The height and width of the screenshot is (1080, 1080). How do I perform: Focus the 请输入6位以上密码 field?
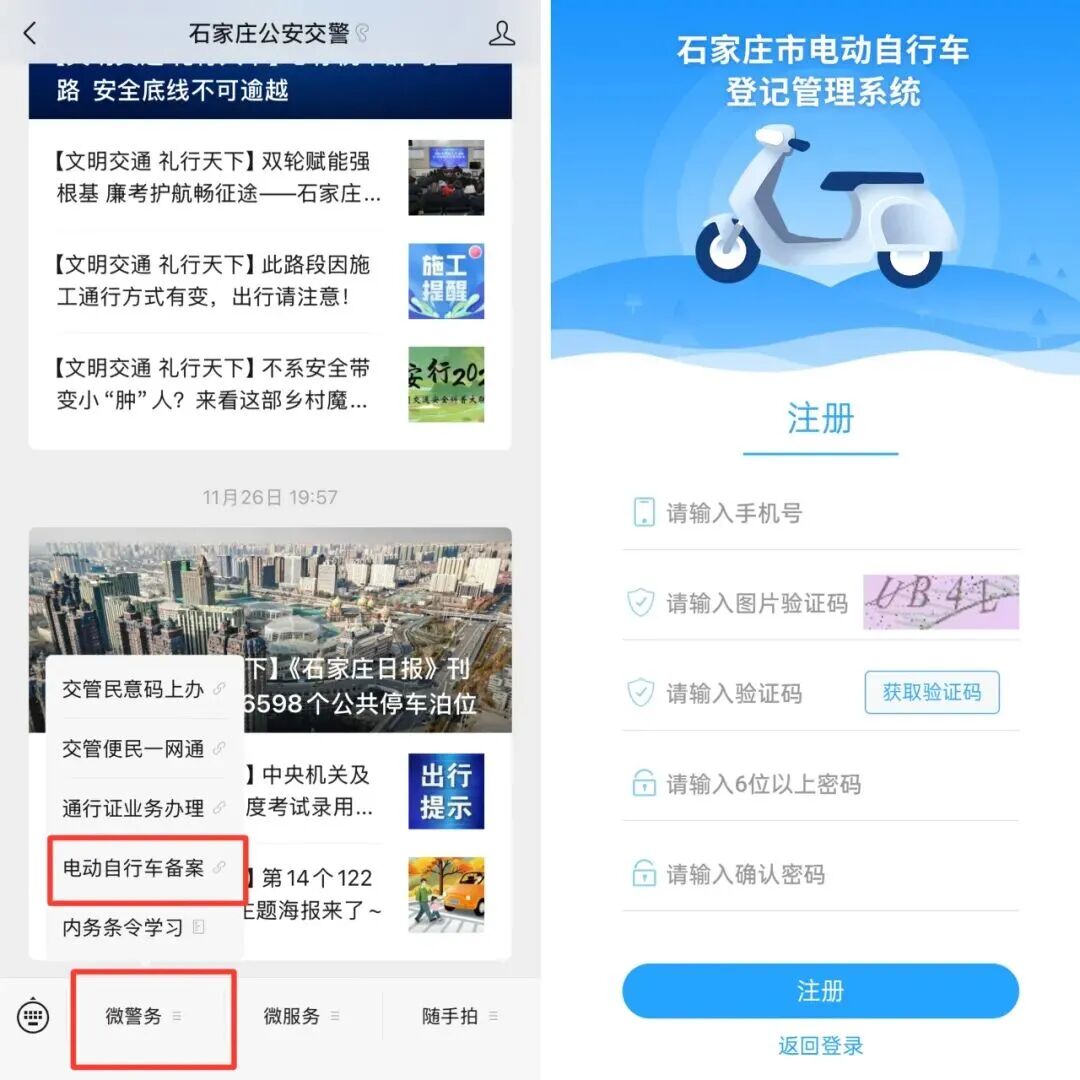point(820,785)
